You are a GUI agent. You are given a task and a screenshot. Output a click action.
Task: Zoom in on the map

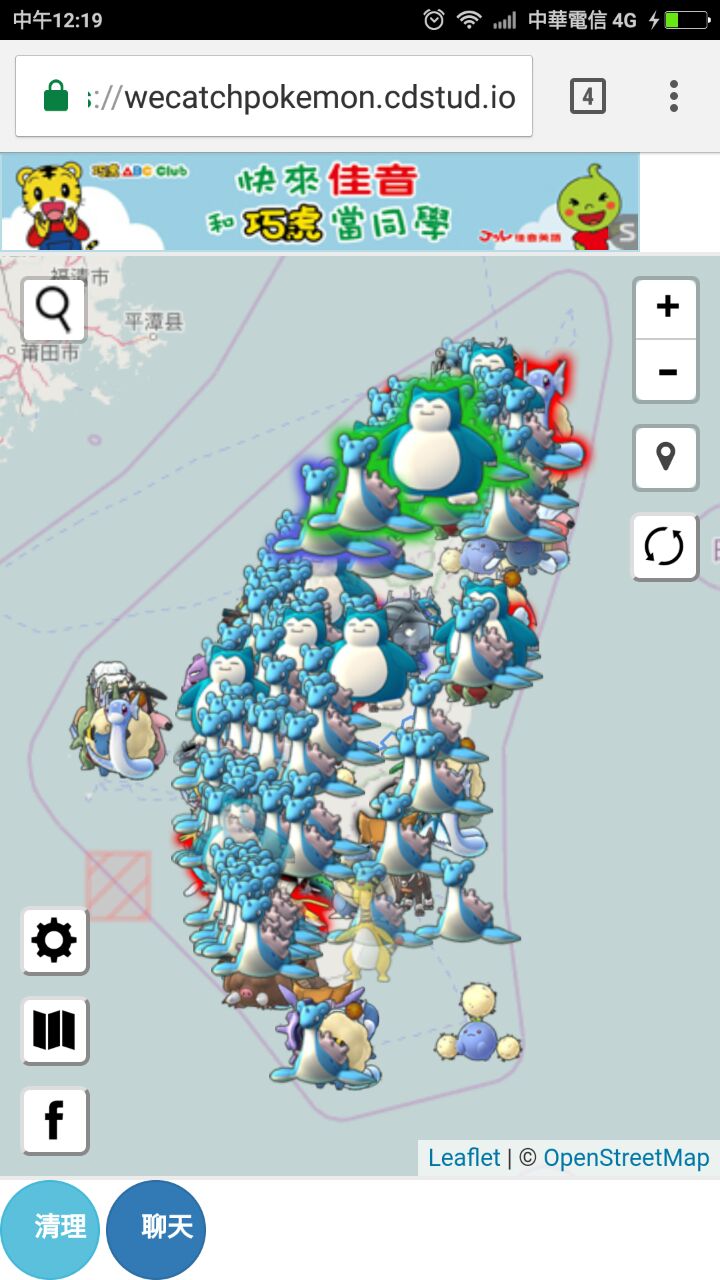coord(666,307)
